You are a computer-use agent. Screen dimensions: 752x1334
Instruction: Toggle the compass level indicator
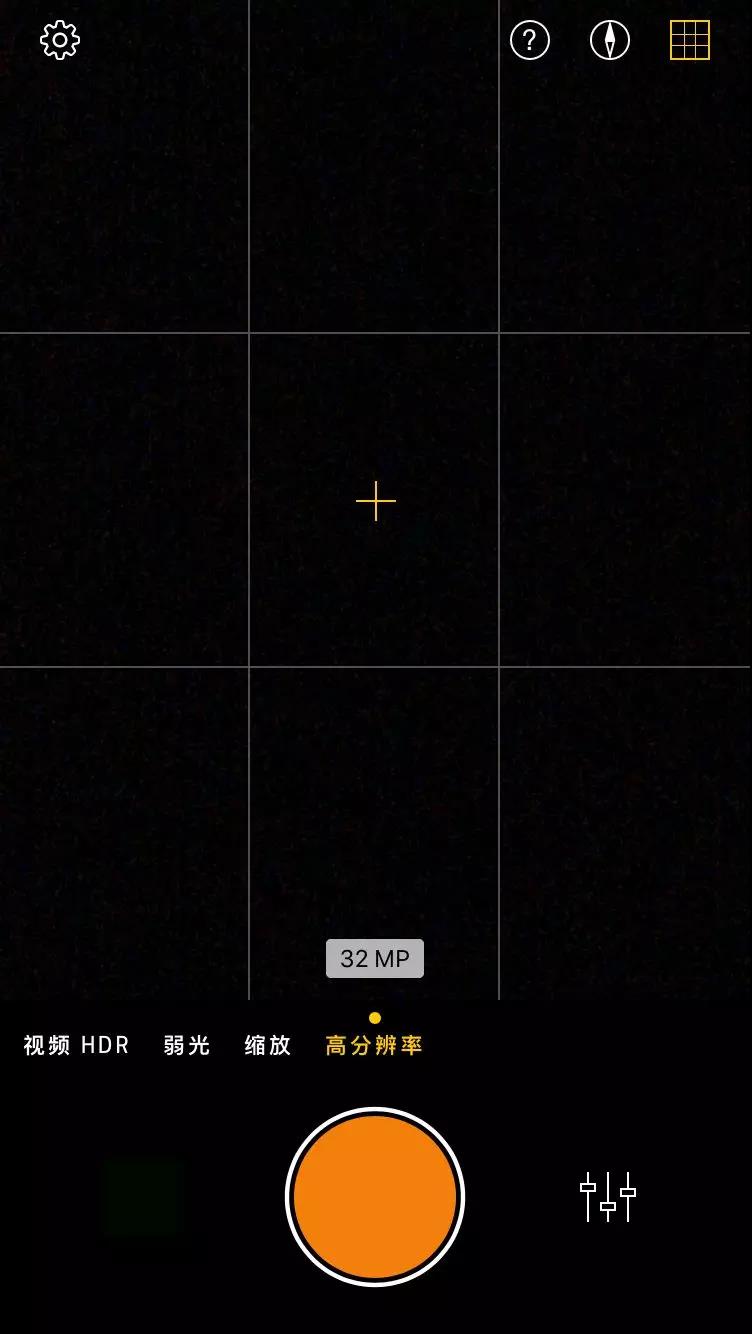(x=610, y=40)
